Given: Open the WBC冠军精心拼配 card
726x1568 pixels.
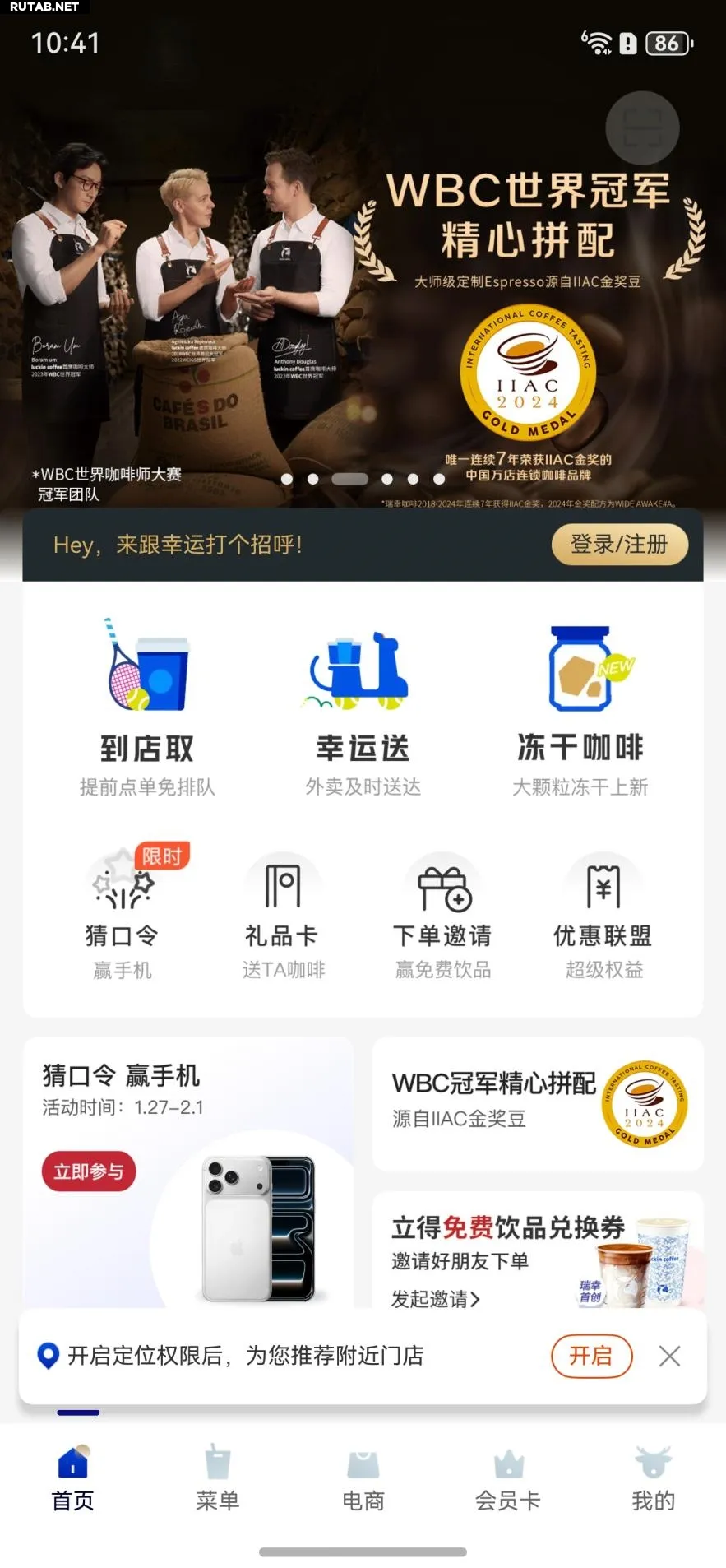Looking at the screenshot, I should 538,1102.
